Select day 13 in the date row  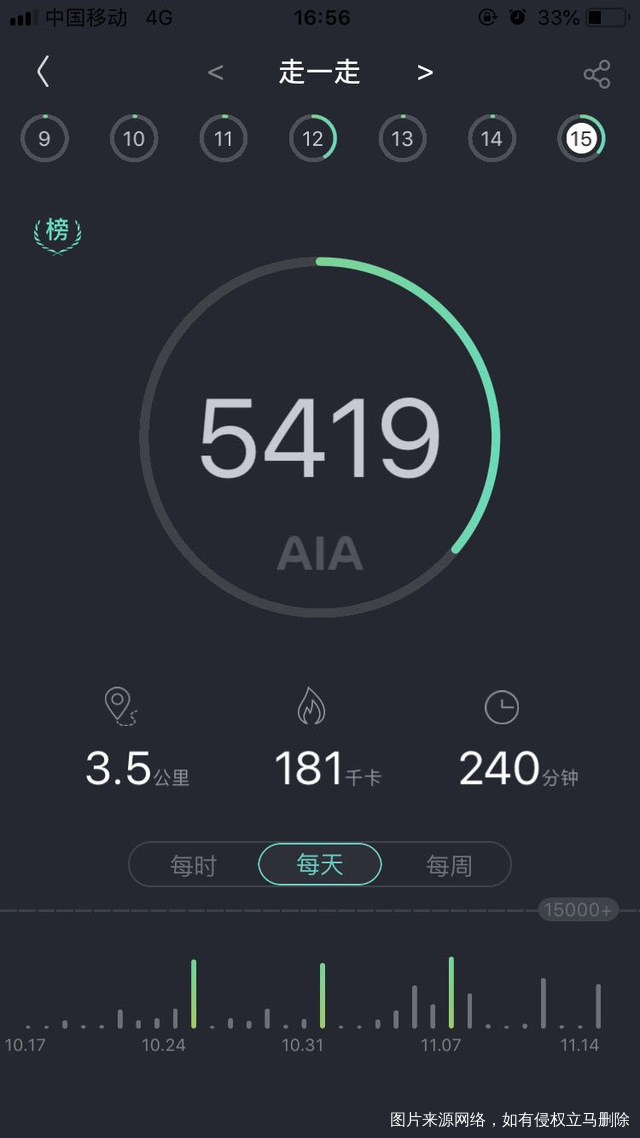(402, 139)
